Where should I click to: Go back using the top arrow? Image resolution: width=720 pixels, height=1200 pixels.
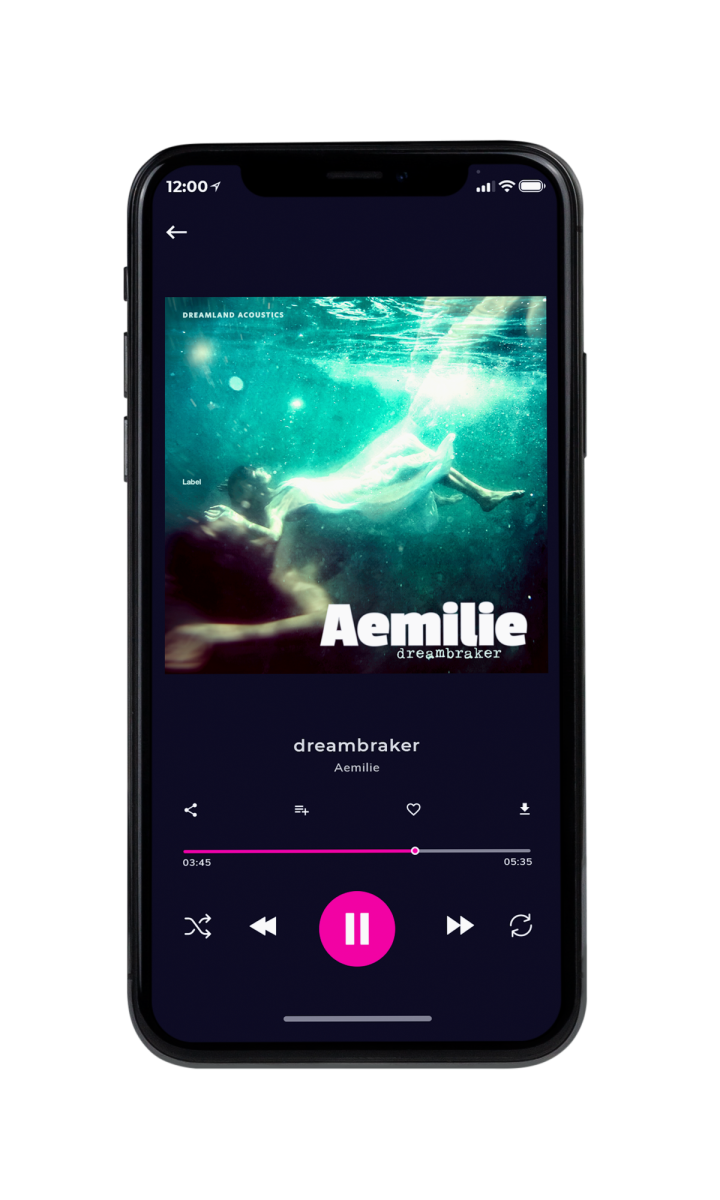[x=177, y=232]
